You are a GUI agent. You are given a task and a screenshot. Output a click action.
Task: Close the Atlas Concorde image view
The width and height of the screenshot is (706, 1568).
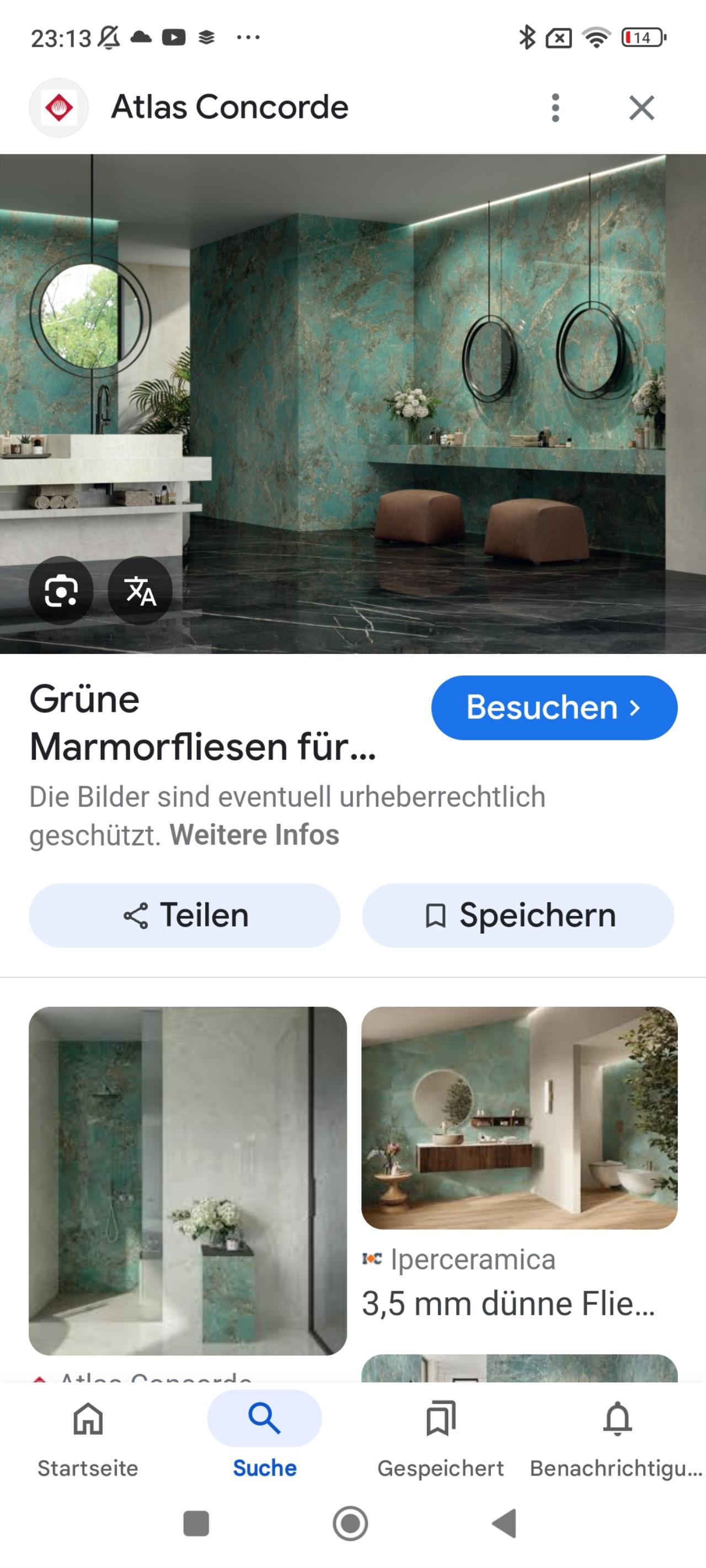point(641,108)
